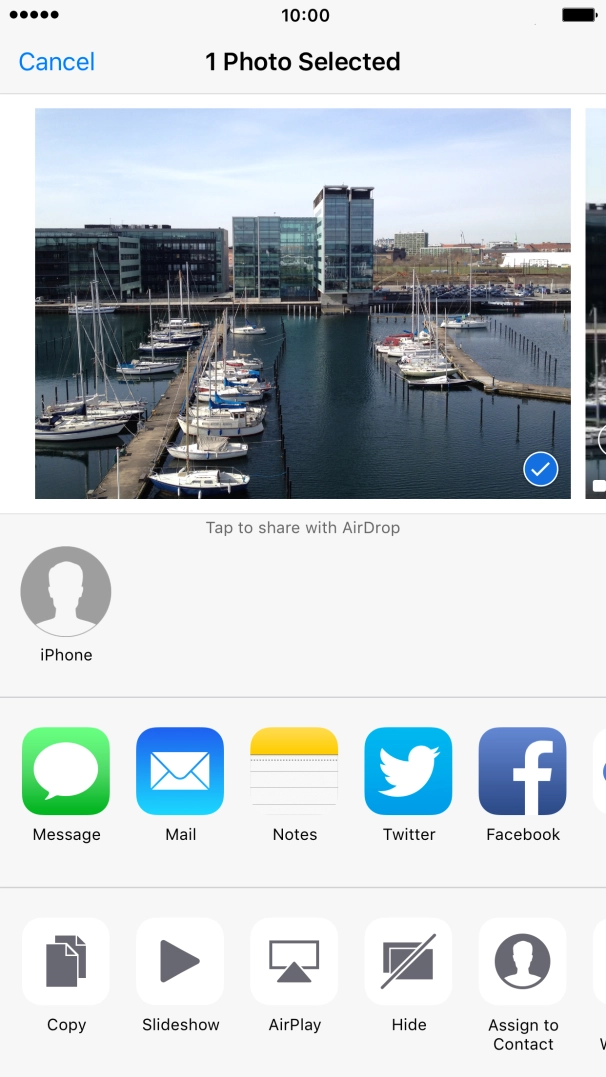606x1077 pixels.
Task: Cancel the photo sharing sheet
Action: tap(57, 62)
